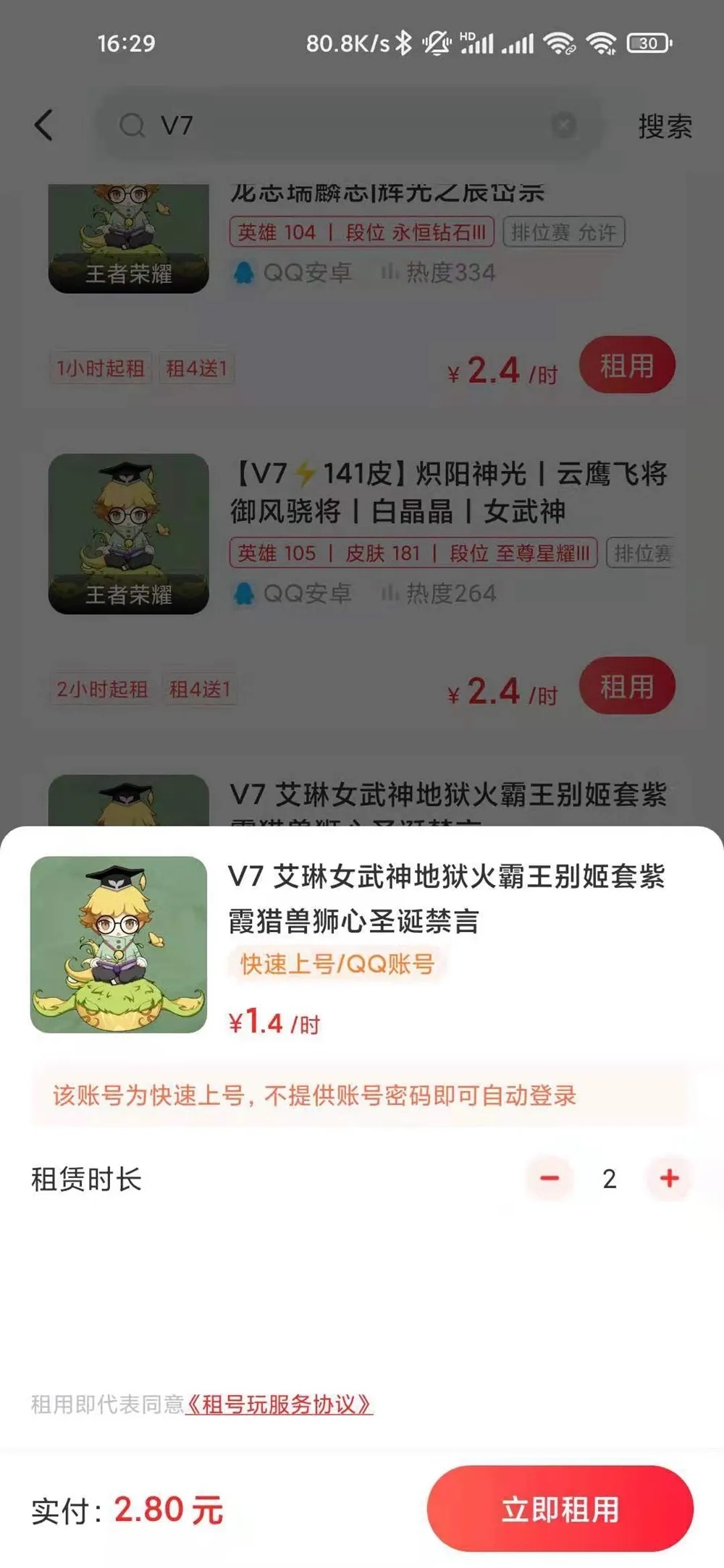The width and height of the screenshot is (724, 1568).
Task: Tap 租用 on the V7 141皮 listing
Action: (626, 686)
